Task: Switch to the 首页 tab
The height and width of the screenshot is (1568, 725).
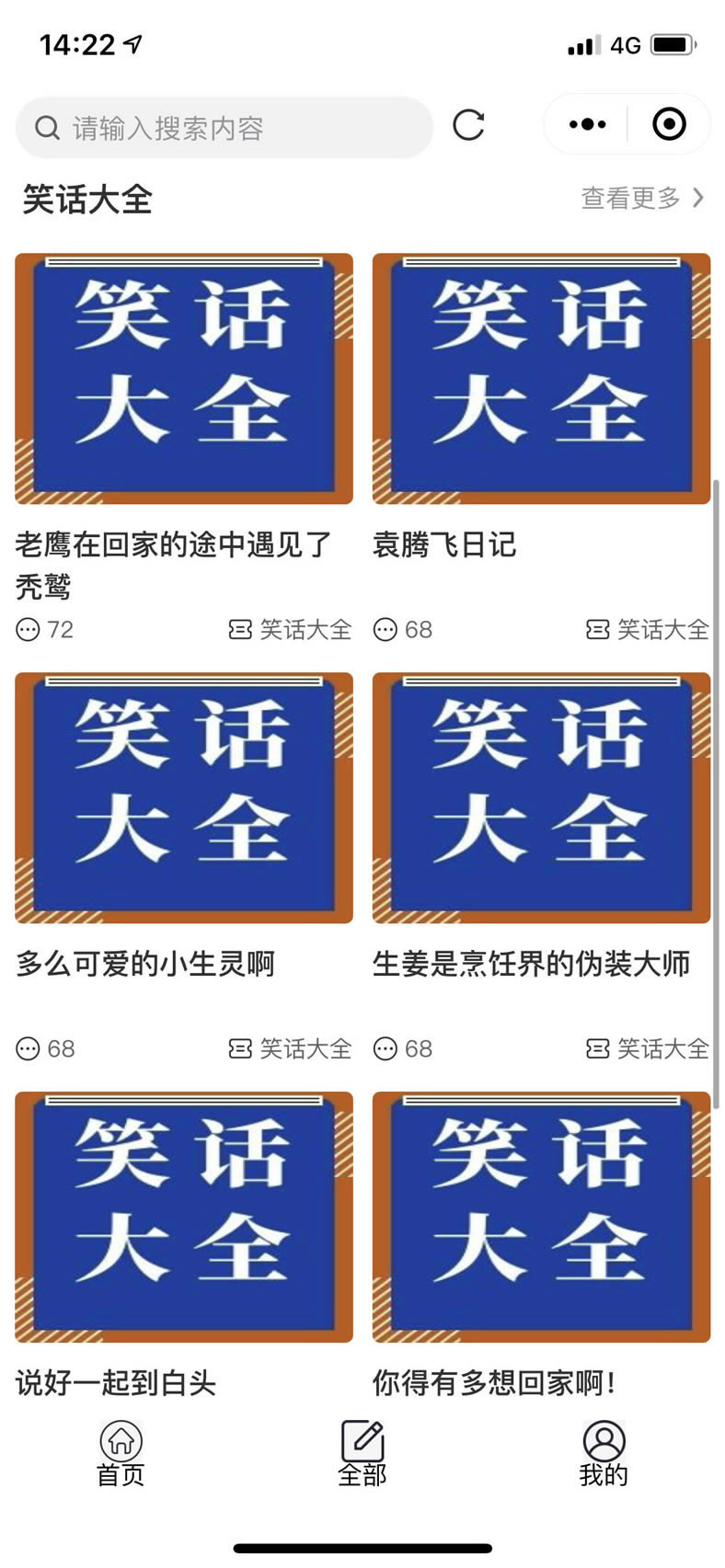Action: (x=121, y=1454)
